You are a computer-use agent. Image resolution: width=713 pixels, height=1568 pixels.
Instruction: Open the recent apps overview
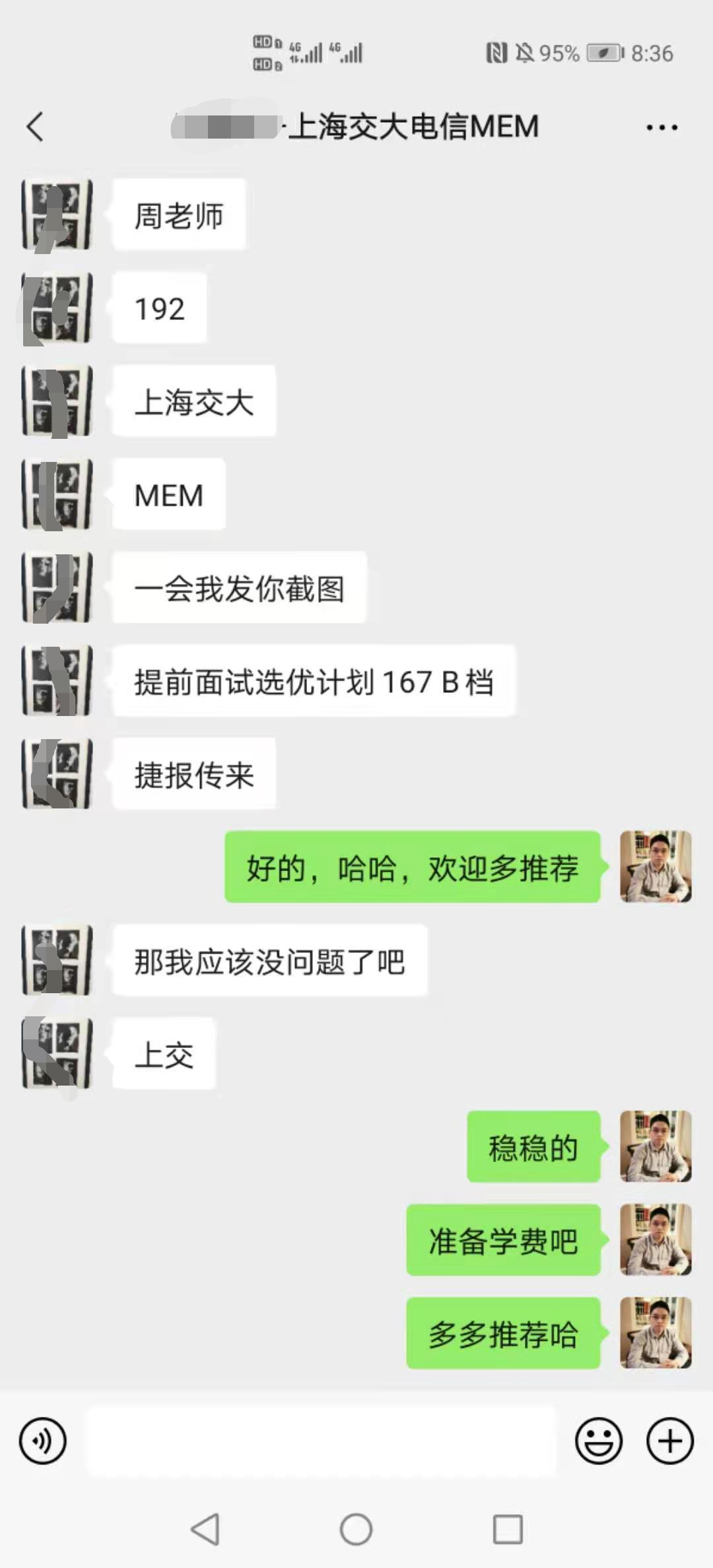[508, 1529]
